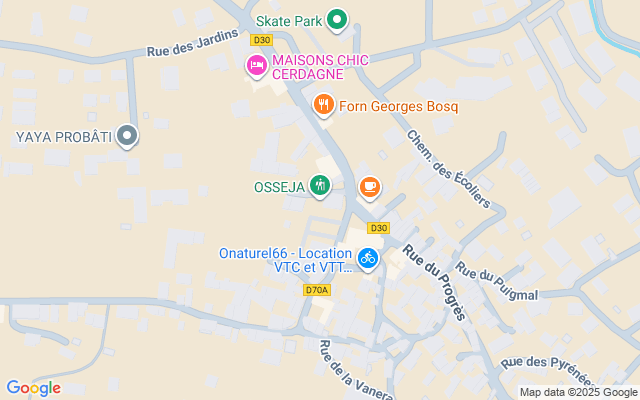This screenshot has height=400, width=640.
Task: Tap the orange café cup pin
Action: [369, 185]
